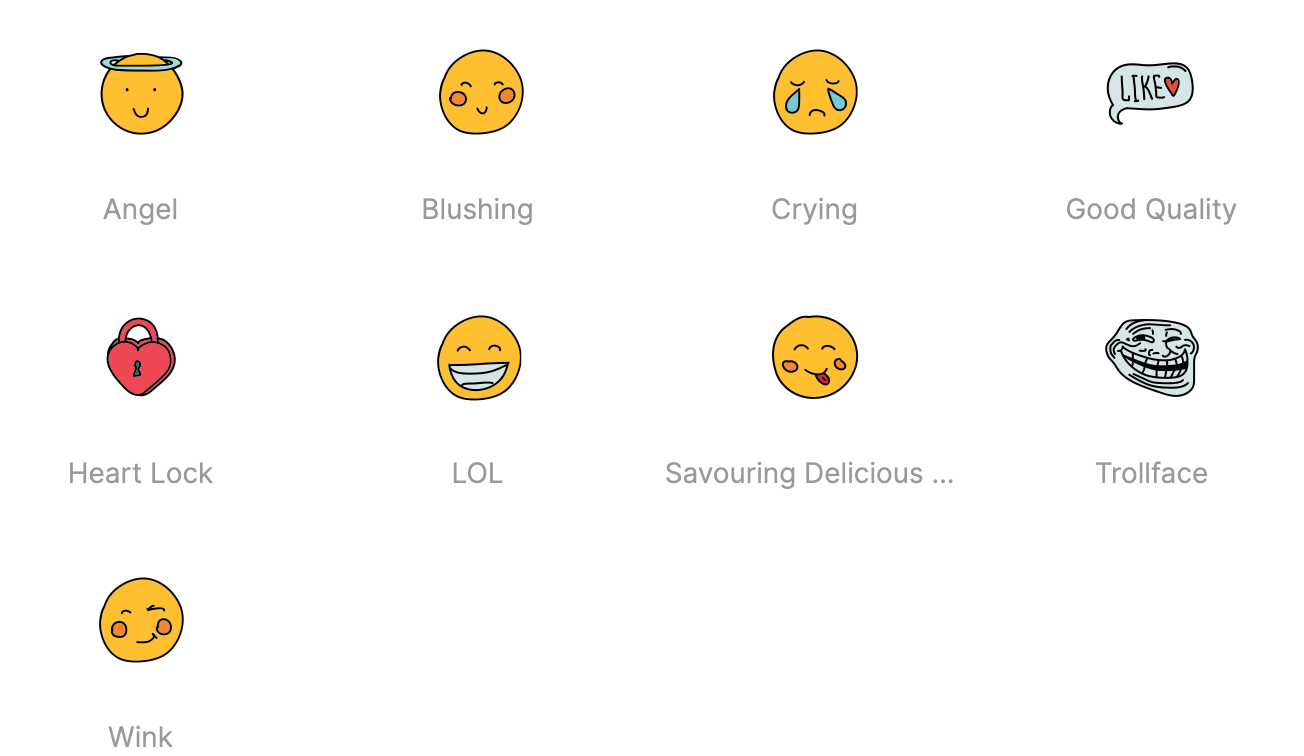Select the Heart Lock icon
This screenshot has height=756, width=1304.
[141, 358]
